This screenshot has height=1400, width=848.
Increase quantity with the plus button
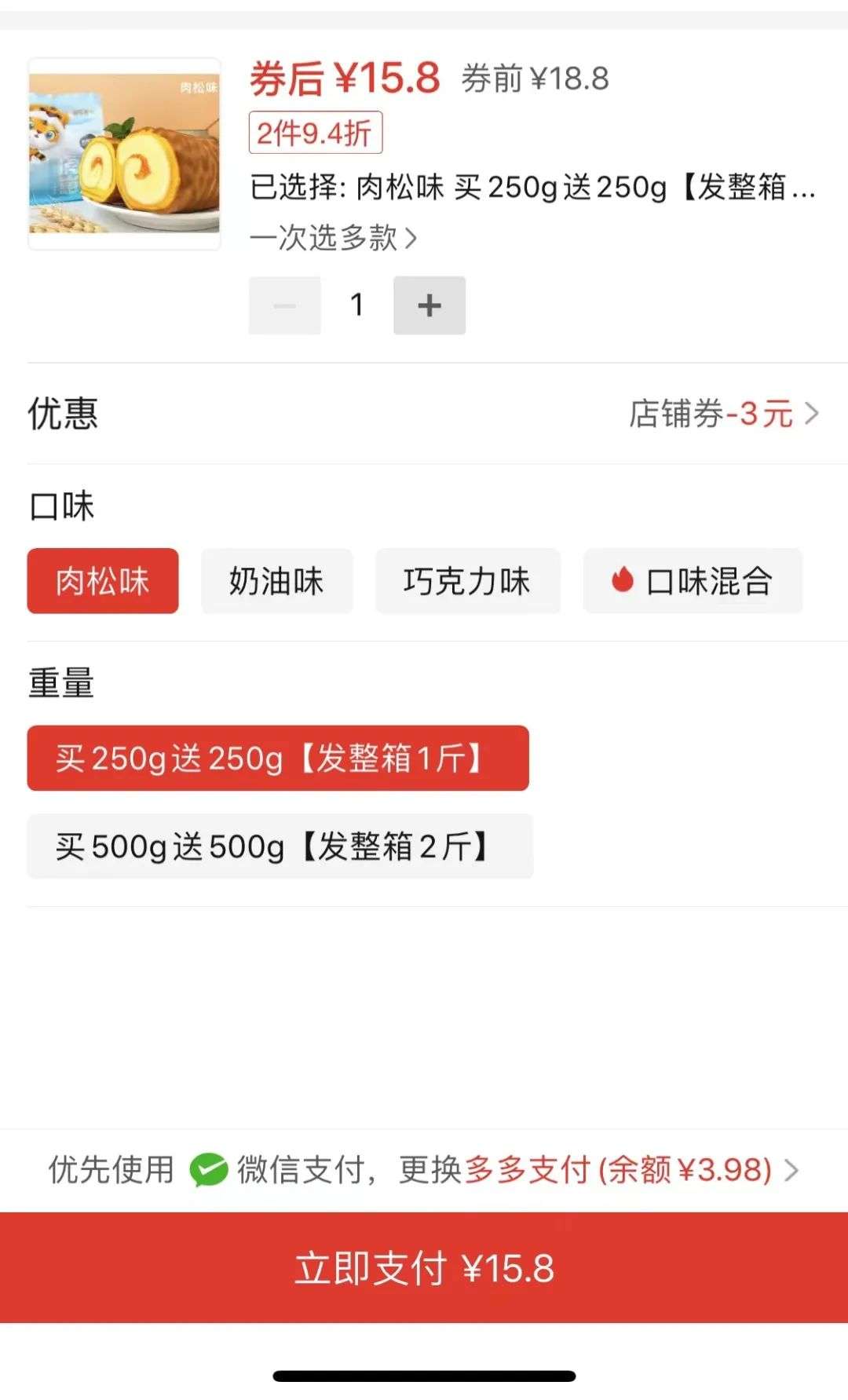[x=429, y=305]
